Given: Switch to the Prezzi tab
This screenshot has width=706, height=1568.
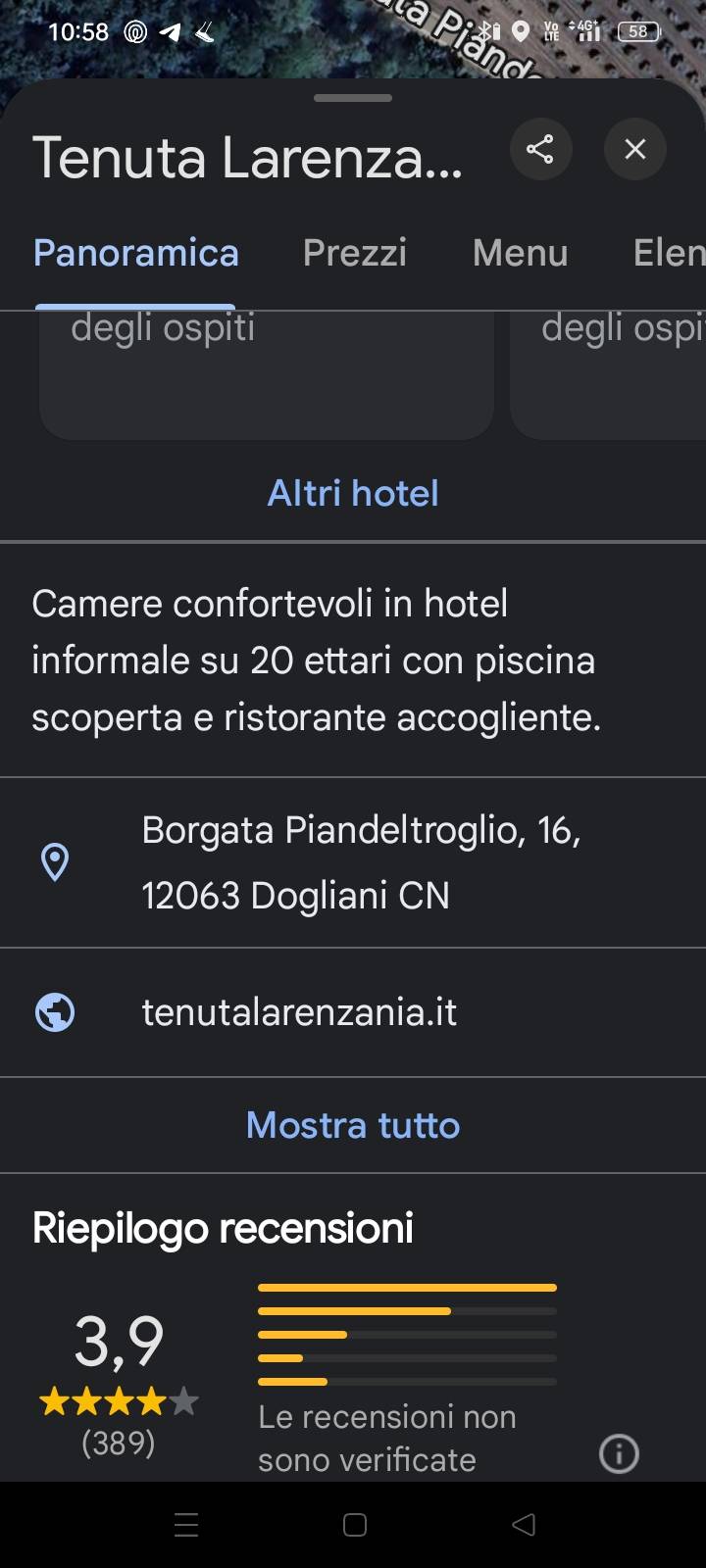Looking at the screenshot, I should pos(355,253).
